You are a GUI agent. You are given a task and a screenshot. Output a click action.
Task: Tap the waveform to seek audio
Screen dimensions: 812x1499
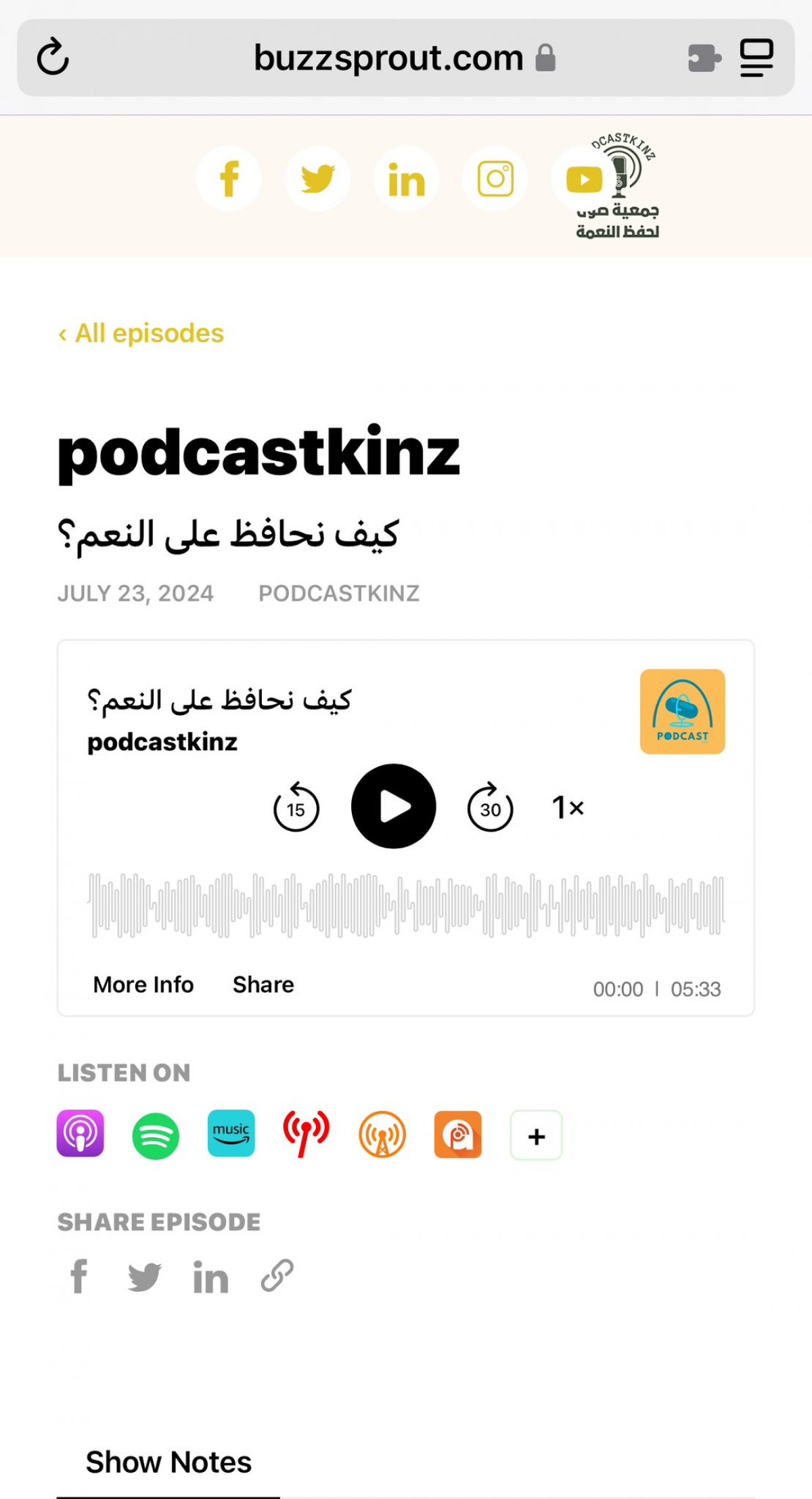[x=406, y=905]
